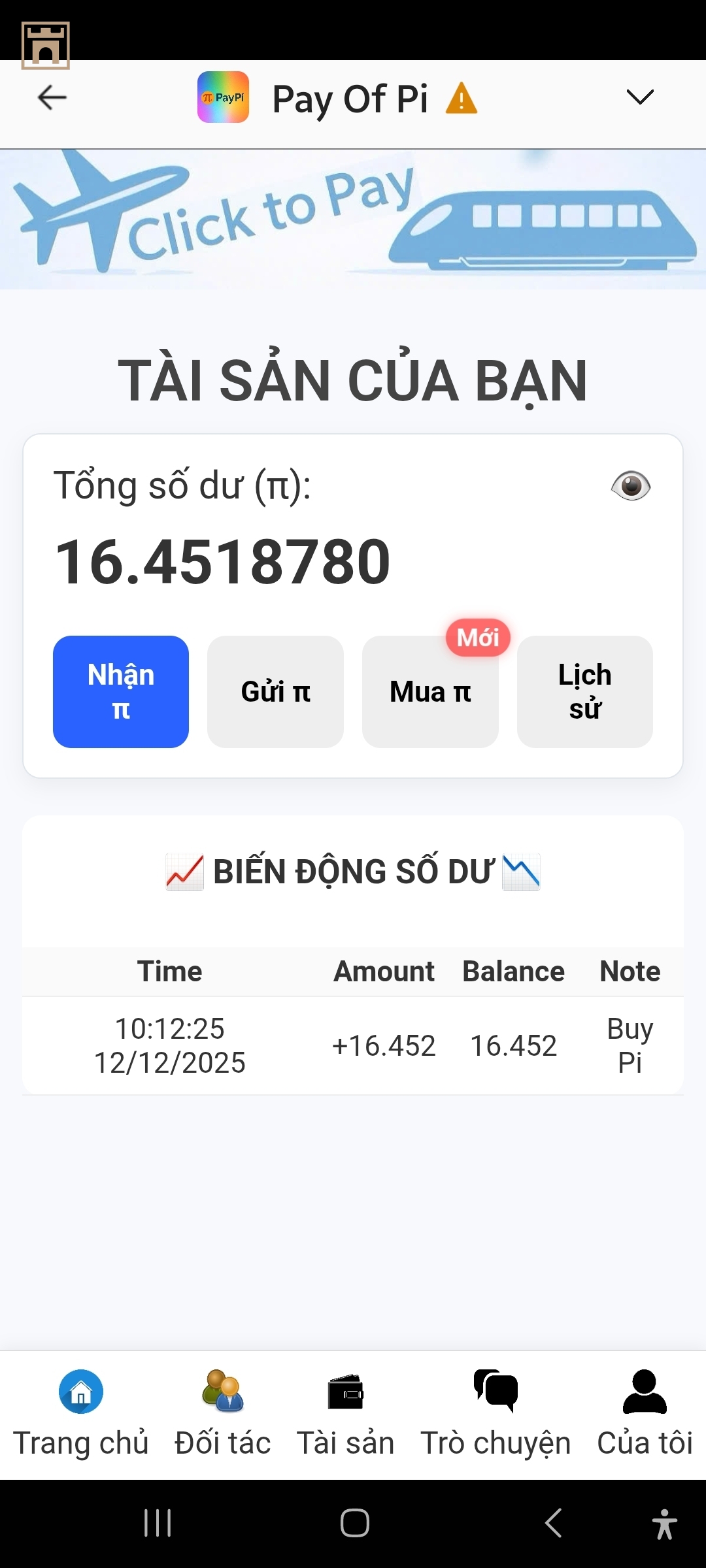Open Mua π to buy Pi

pyautogui.click(x=430, y=692)
